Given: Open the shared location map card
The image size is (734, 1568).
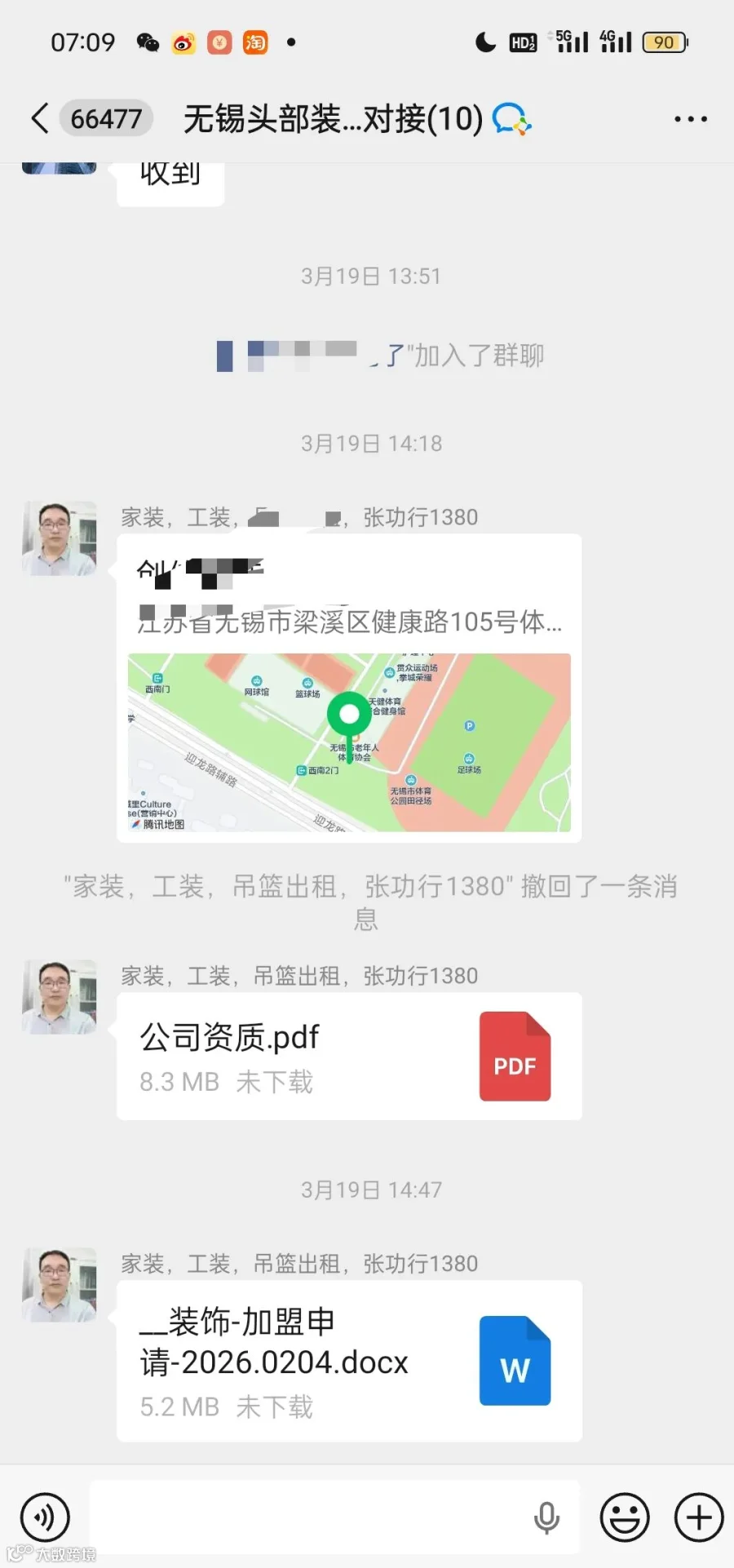Looking at the screenshot, I should coord(349,689).
